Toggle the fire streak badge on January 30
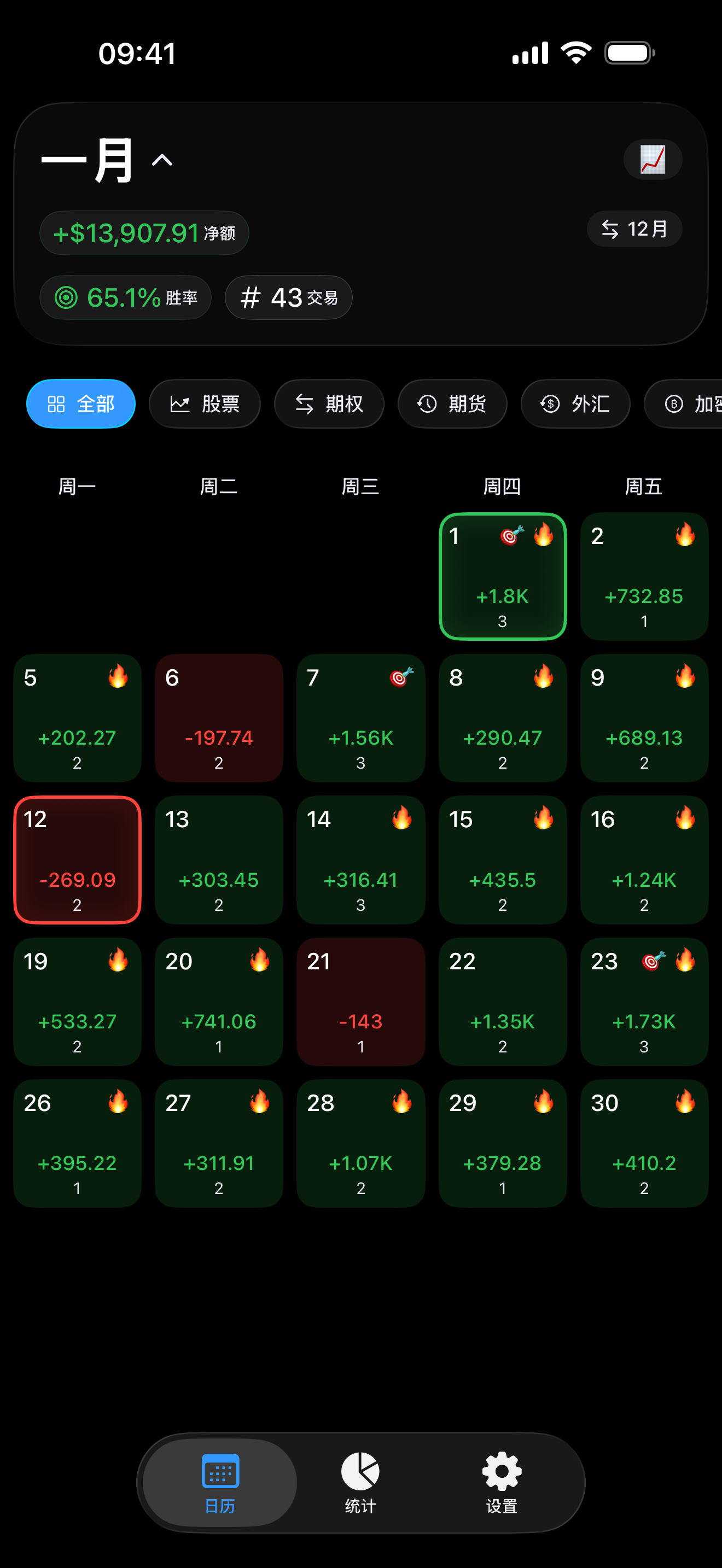The height and width of the screenshot is (1568, 722). pyautogui.click(x=684, y=1103)
